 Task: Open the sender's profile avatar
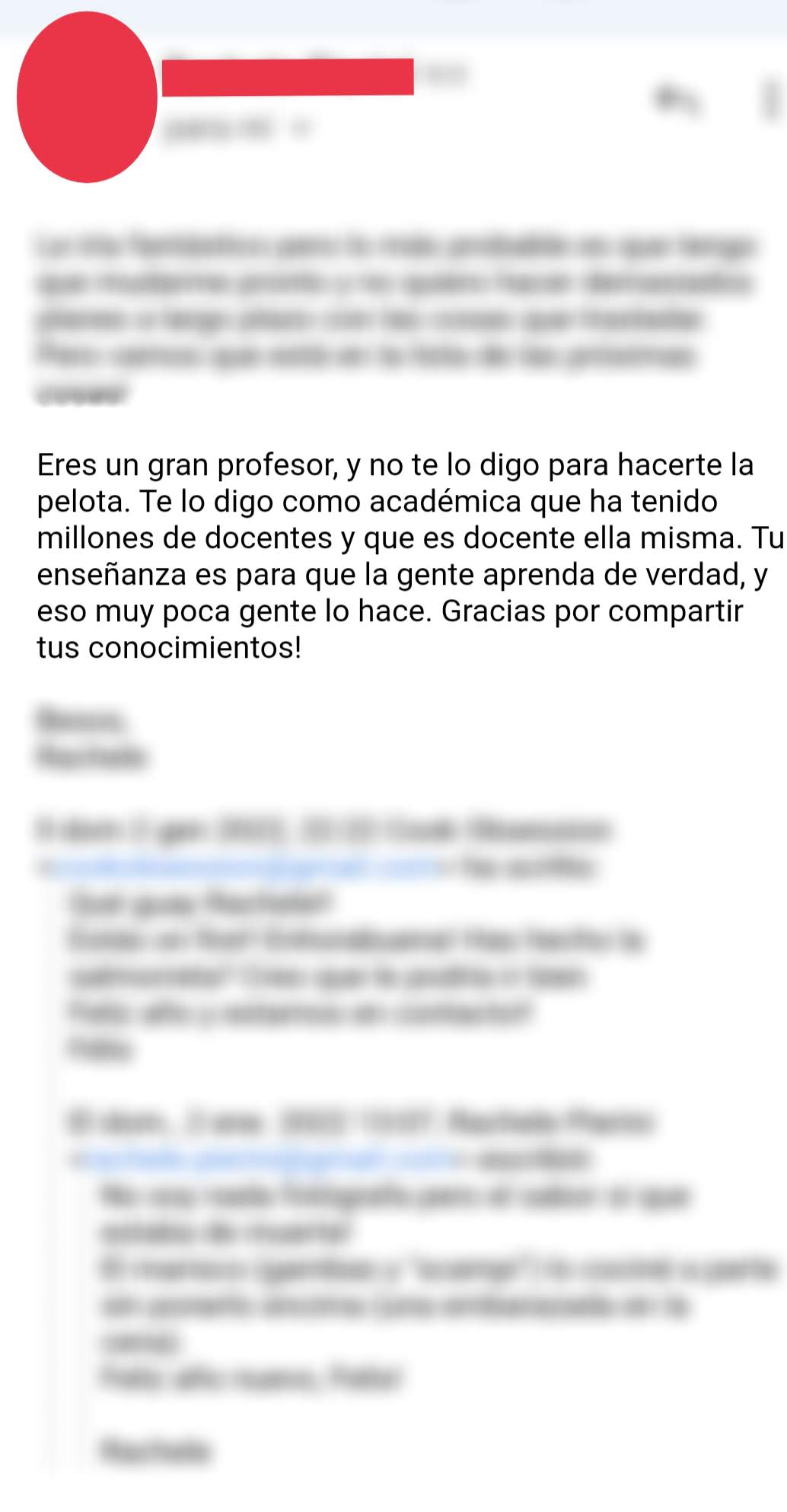point(87,97)
